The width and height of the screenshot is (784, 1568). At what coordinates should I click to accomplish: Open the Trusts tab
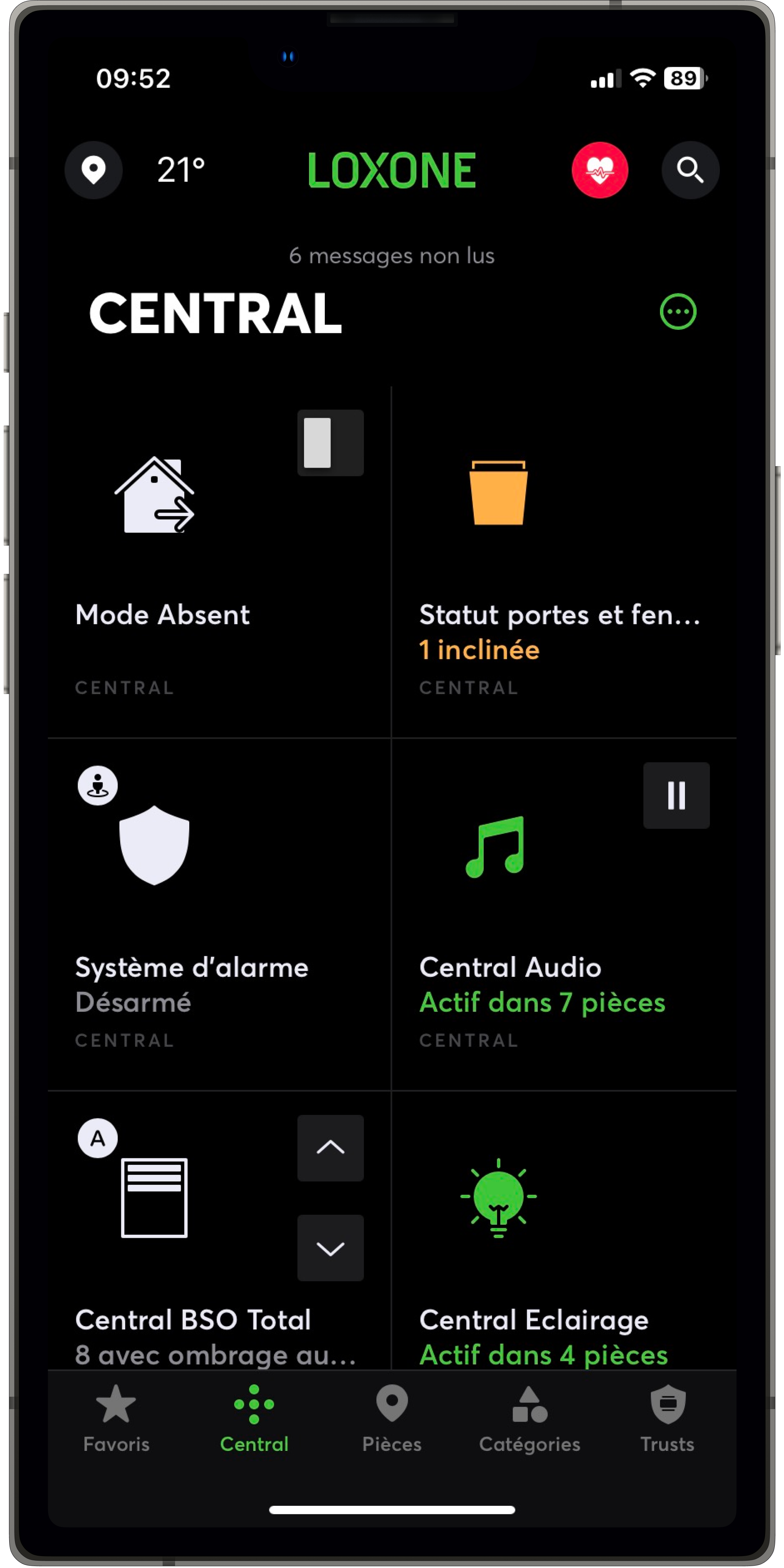(x=667, y=1418)
